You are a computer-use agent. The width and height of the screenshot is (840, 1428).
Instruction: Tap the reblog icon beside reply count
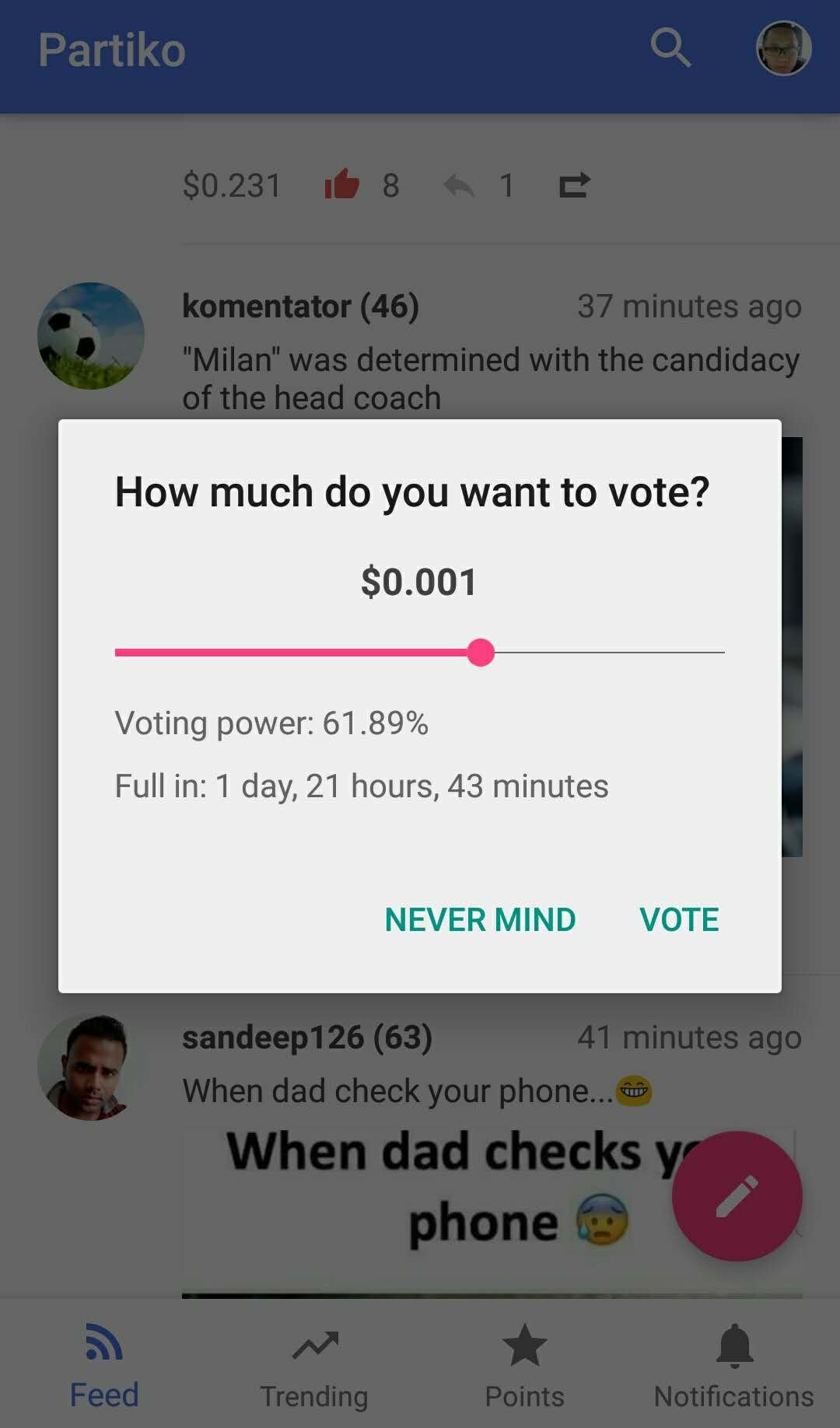click(574, 185)
